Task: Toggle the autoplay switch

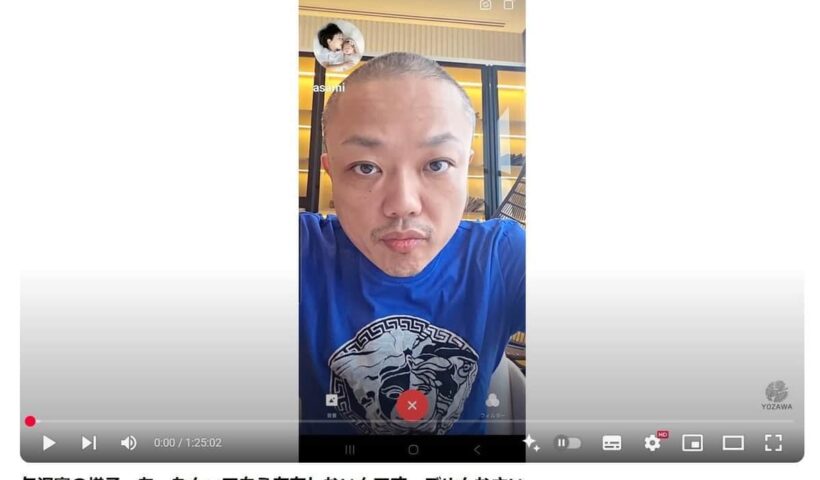Action: point(568,442)
